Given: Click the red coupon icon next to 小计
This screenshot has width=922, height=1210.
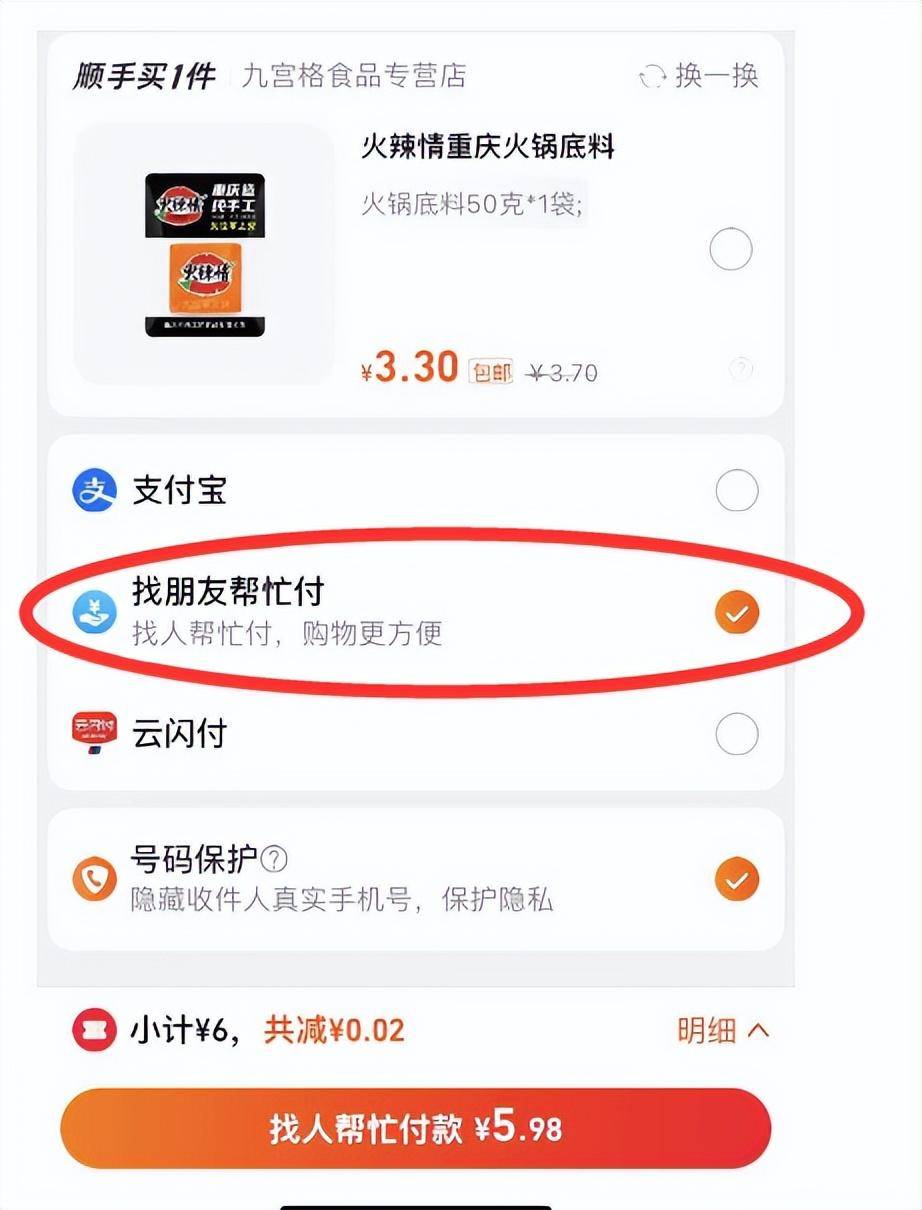Looking at the screenshot, I should point(93,1027).
